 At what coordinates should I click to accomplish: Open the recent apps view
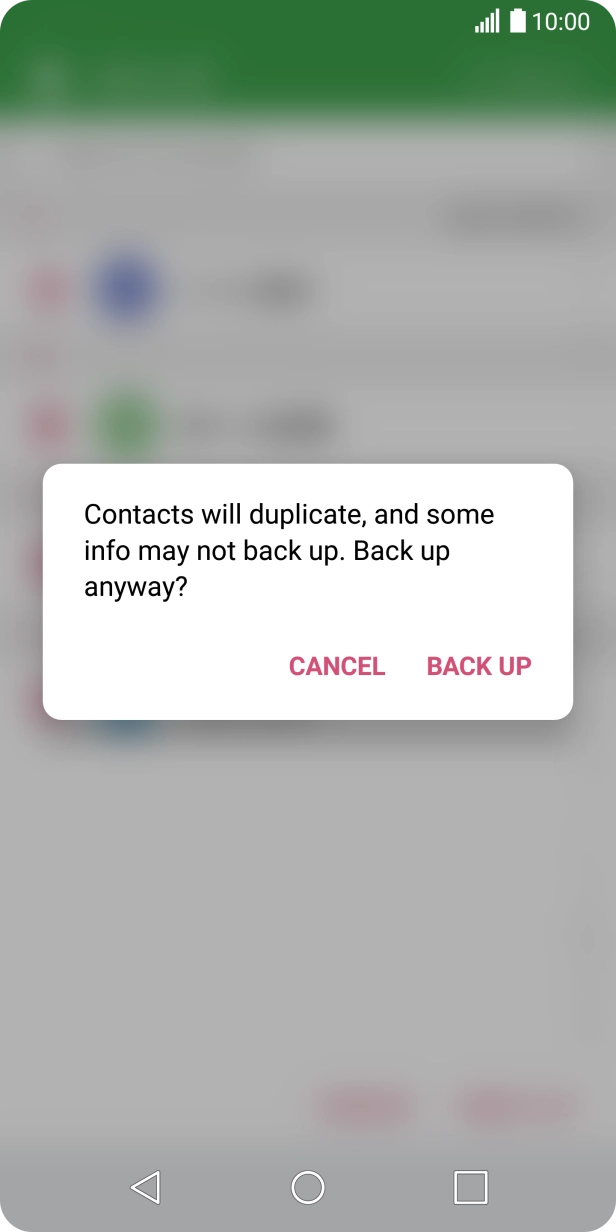coord(470,1187)
